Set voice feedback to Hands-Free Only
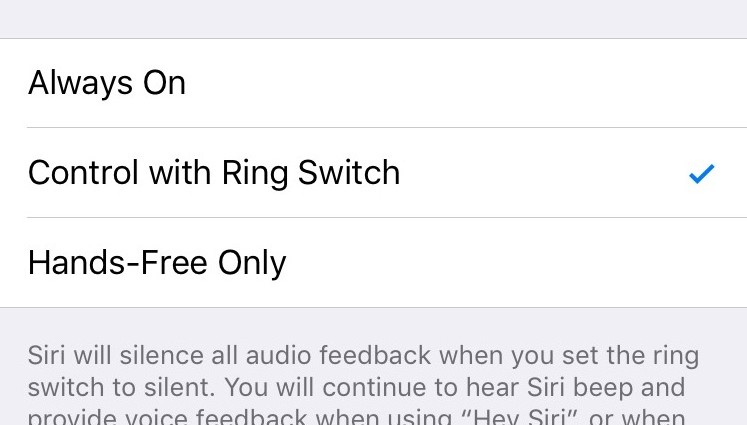The height and width of the screenshot is (425, 747). pyautogui.click(x=157, y=263)
